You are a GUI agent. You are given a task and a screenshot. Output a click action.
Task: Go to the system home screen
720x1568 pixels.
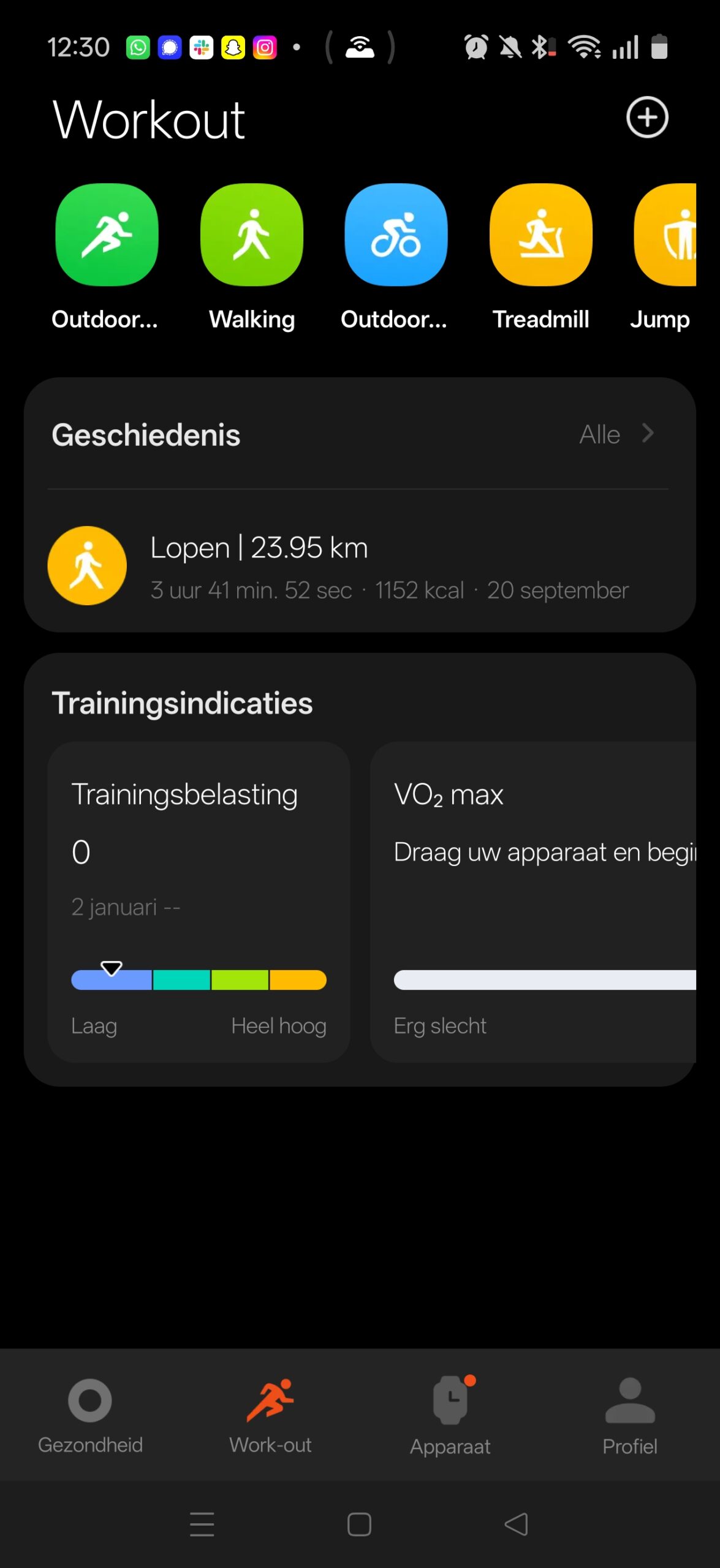pos(359,1524)
